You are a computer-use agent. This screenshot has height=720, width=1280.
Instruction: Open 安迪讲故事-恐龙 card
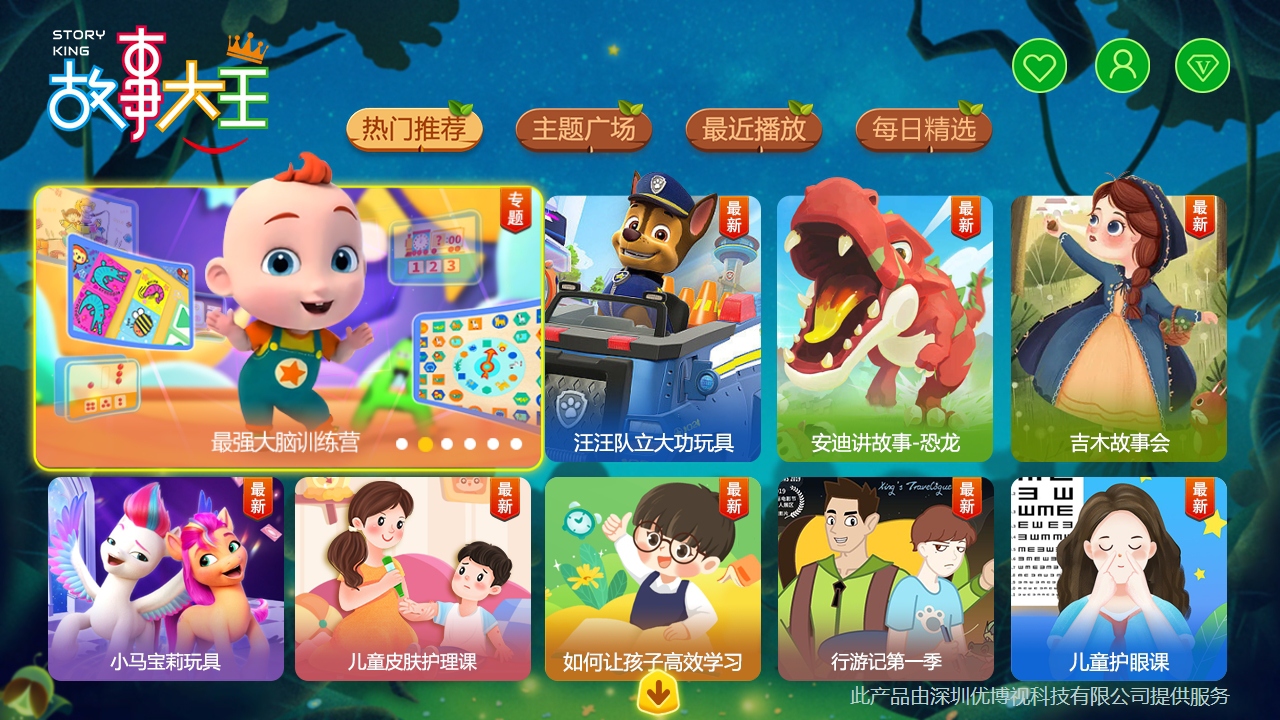click(x=885, y=328)
